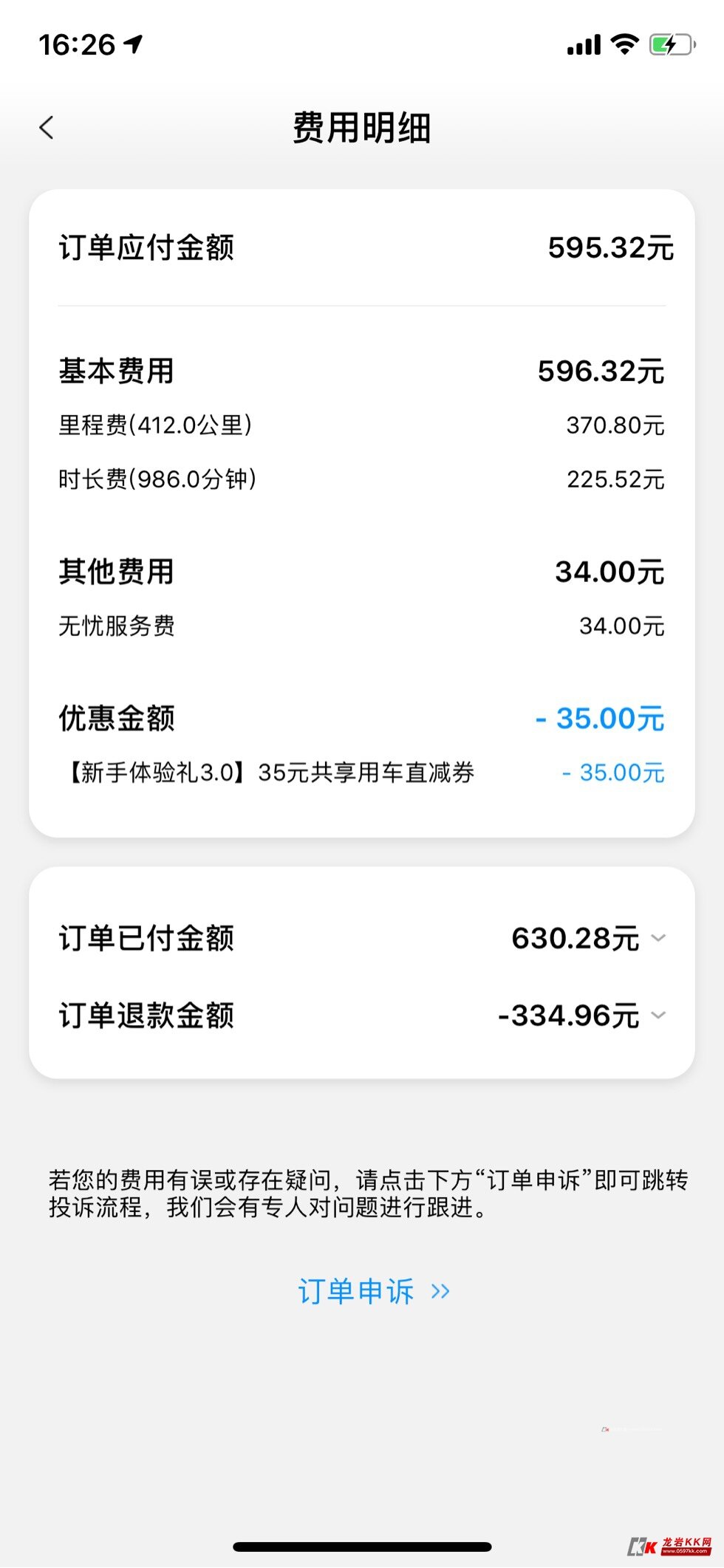This screenshot has height=1568, width=724.
Task: Tap the location arrow in the status bar
Action: (132, 44)
